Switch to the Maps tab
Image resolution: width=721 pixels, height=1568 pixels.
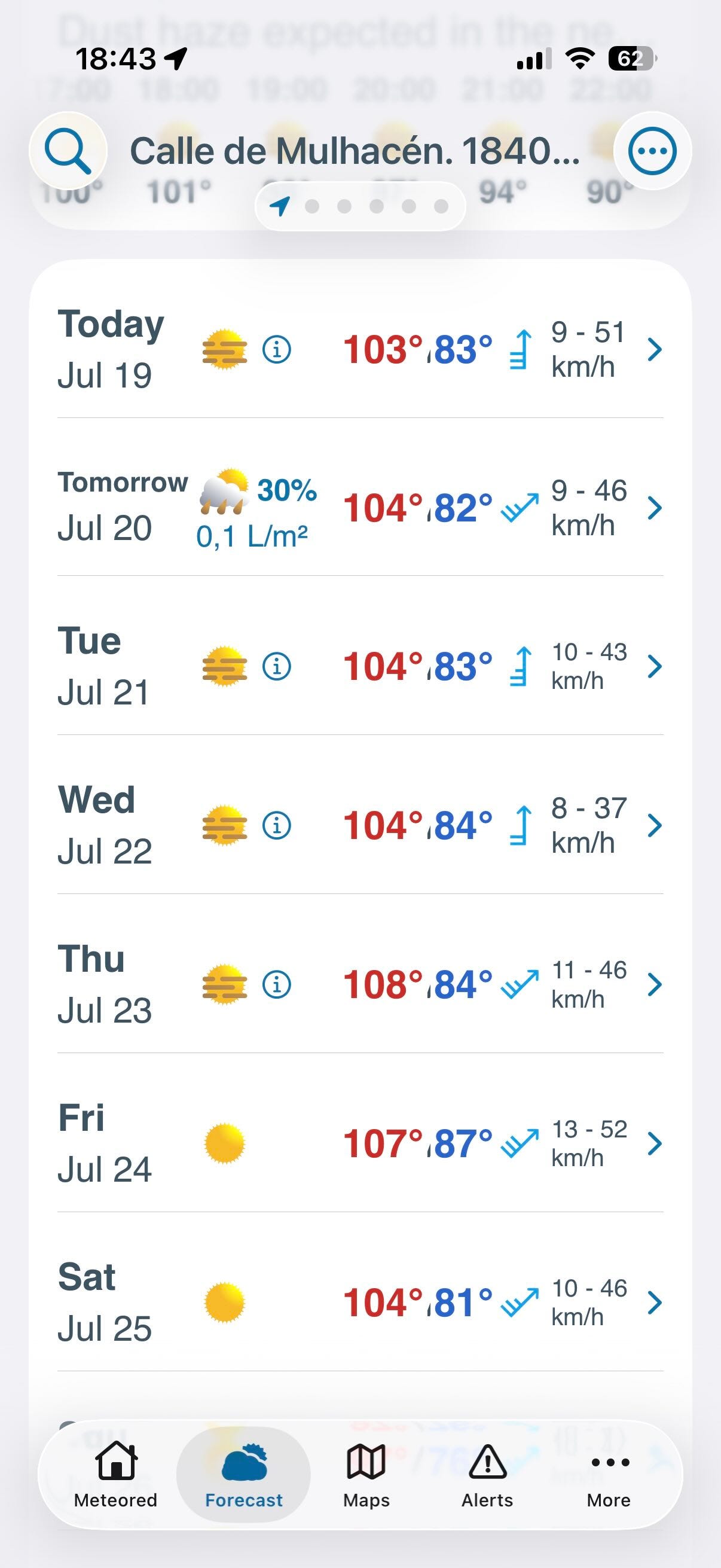tap(366, 1475)
